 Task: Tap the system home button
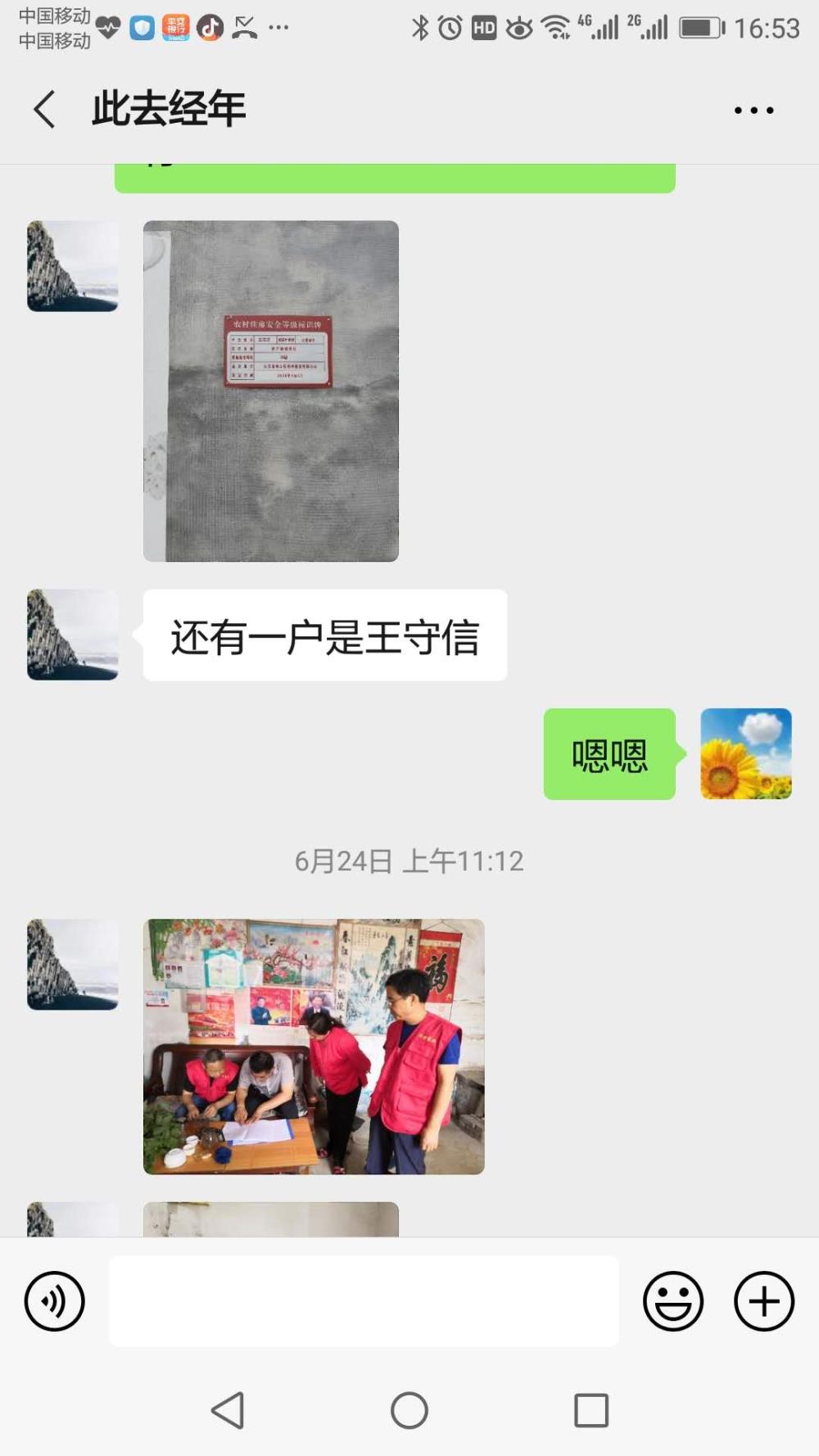[x=409, y=1410]
